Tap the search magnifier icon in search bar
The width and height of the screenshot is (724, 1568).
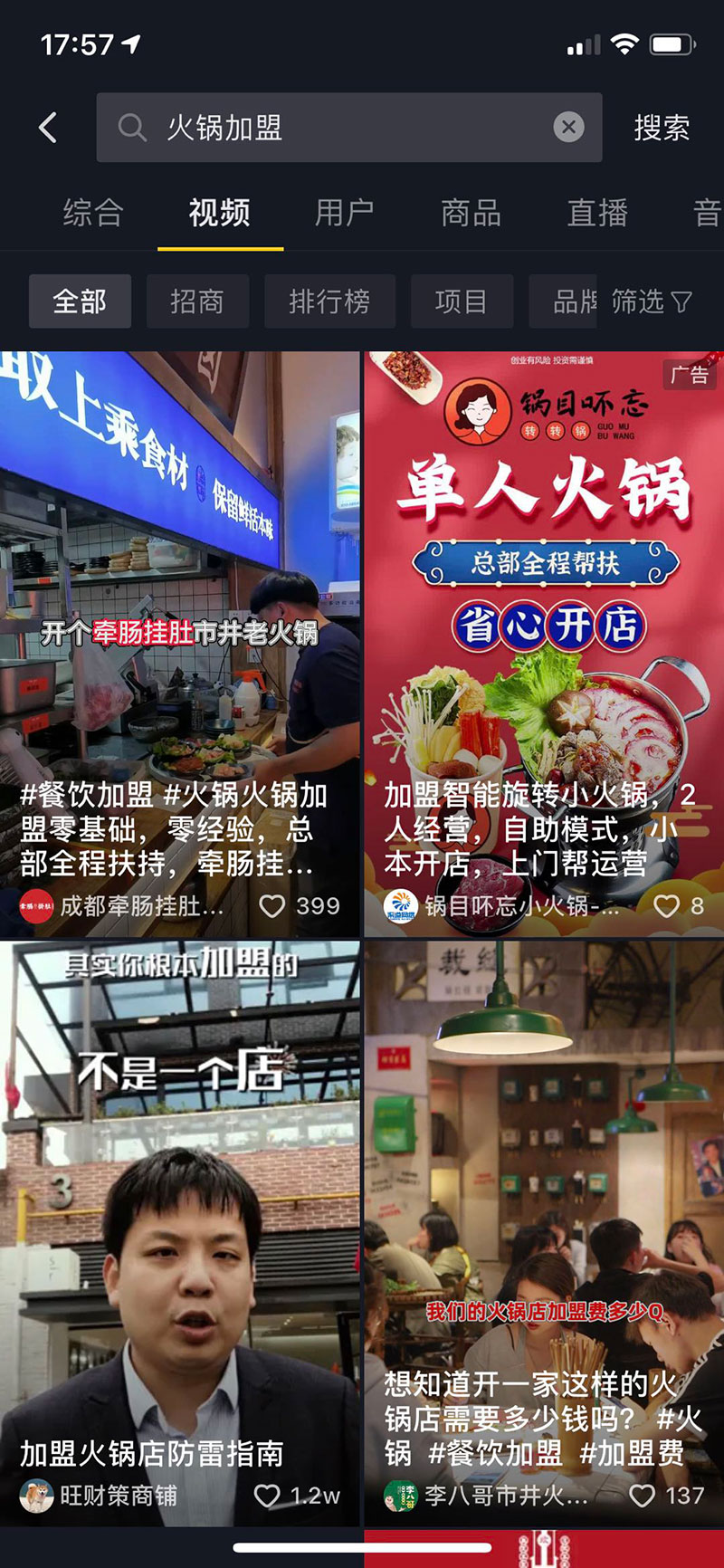133,128
